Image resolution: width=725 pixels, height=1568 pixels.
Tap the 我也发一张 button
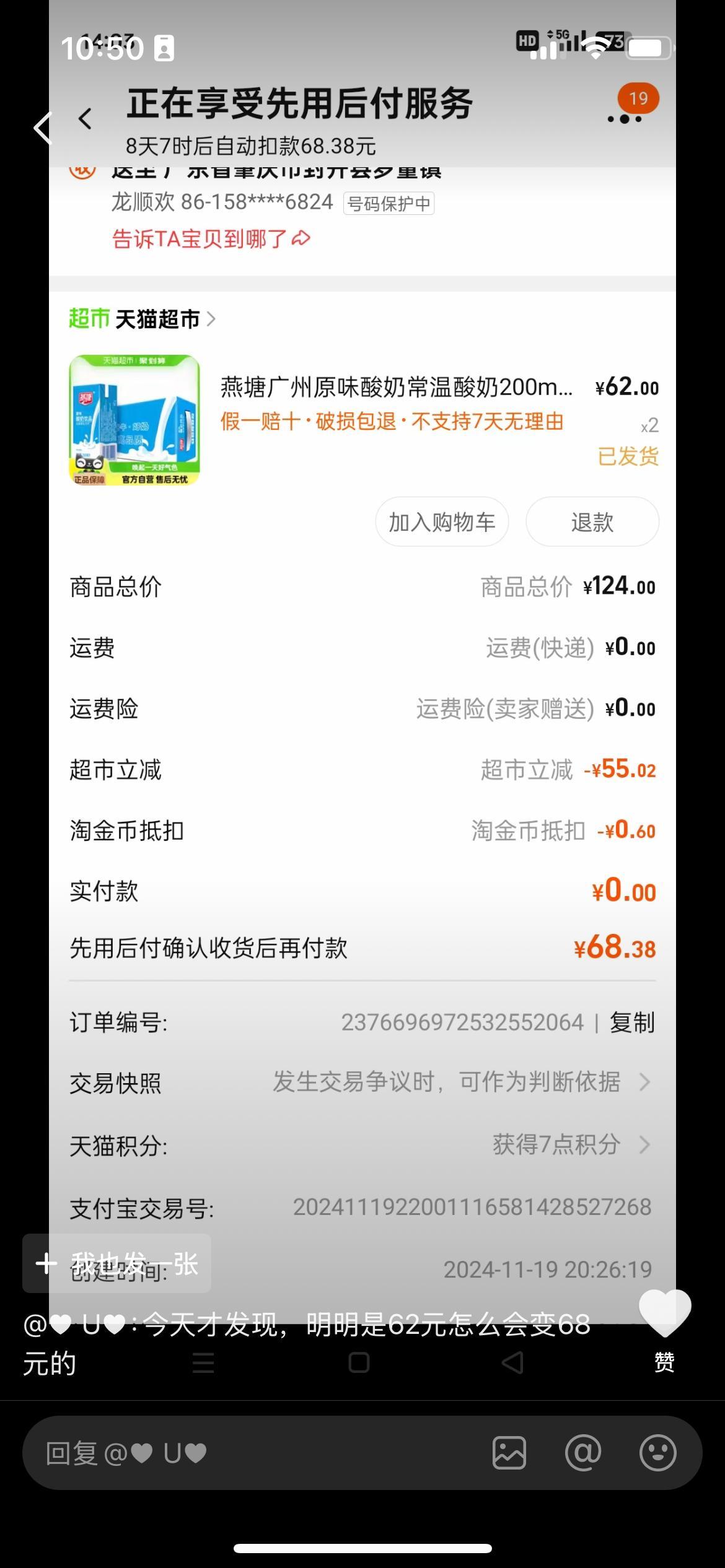(117, 1263)
